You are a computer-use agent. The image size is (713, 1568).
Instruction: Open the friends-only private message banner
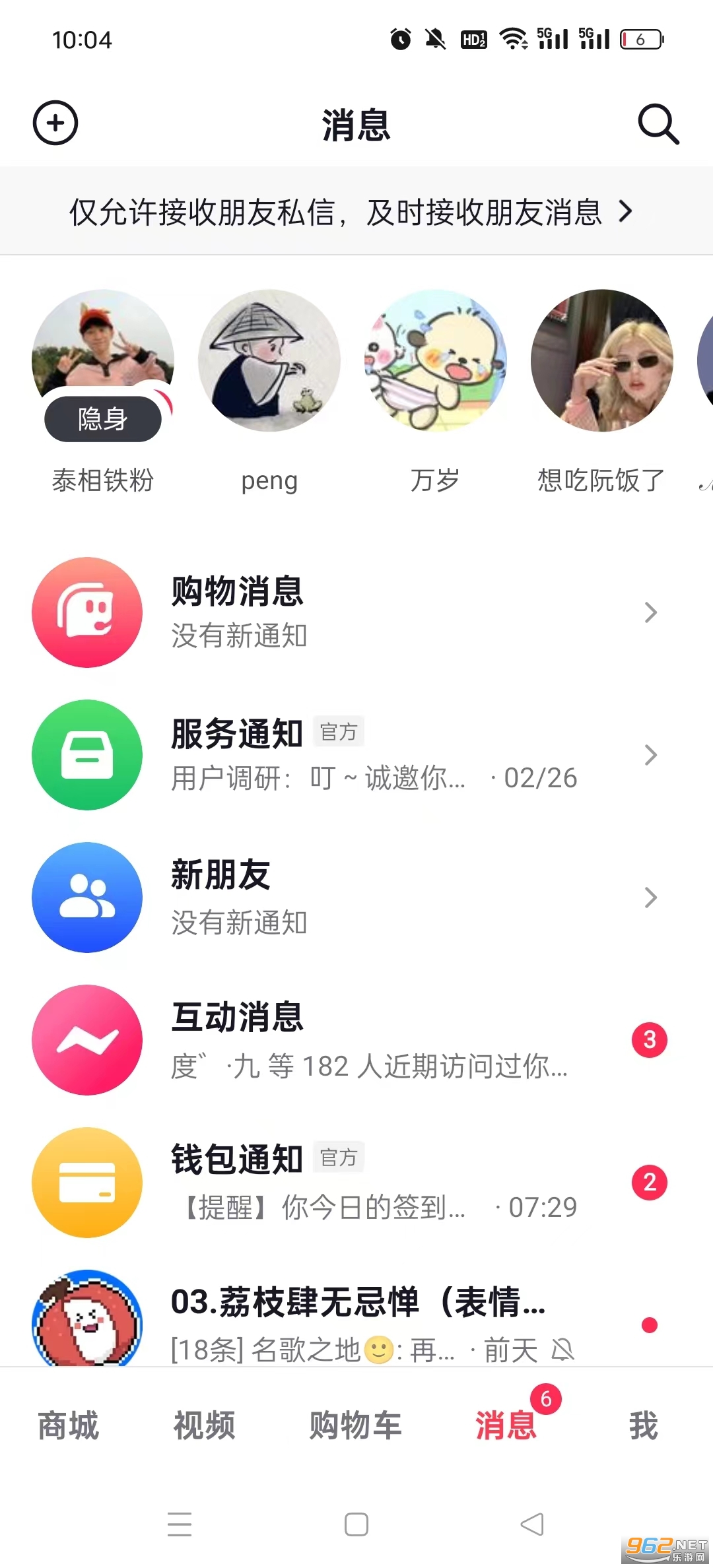[x=351, y=212]
